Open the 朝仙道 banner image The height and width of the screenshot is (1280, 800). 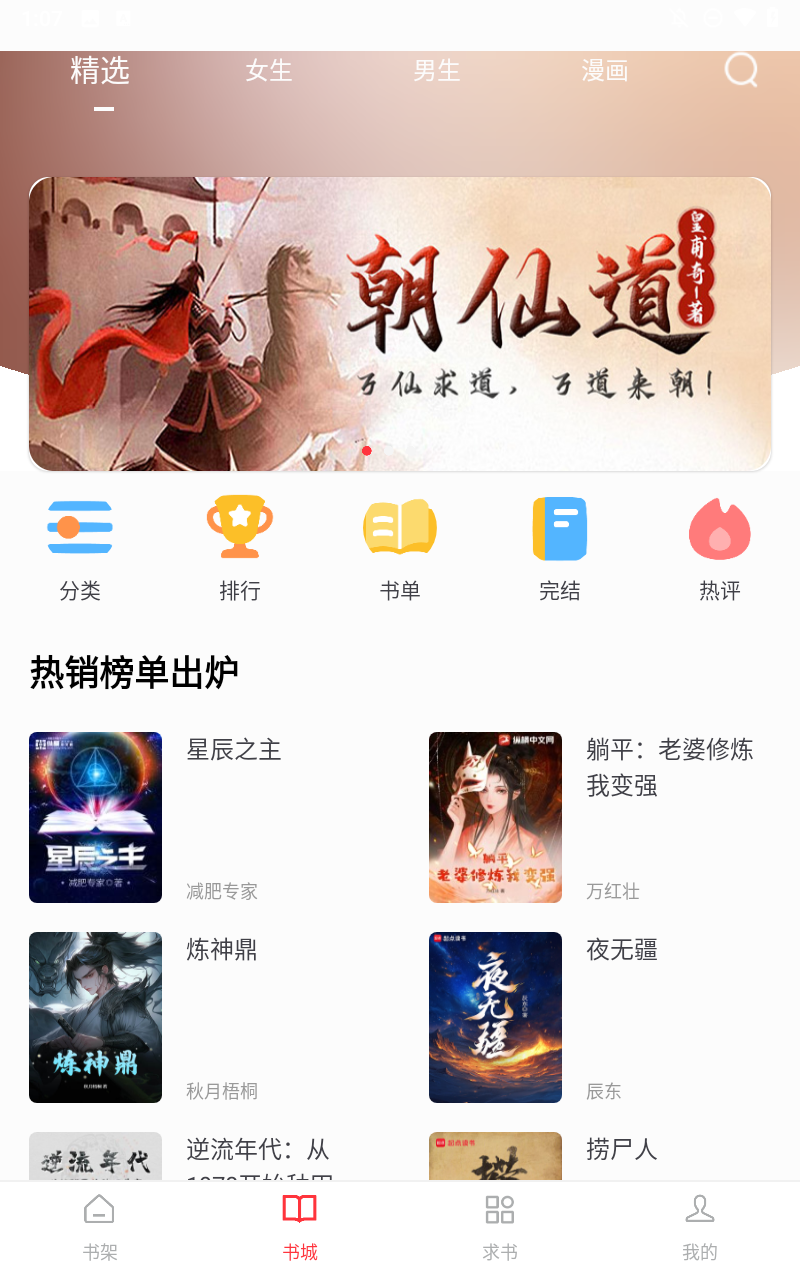pos(400,322)
